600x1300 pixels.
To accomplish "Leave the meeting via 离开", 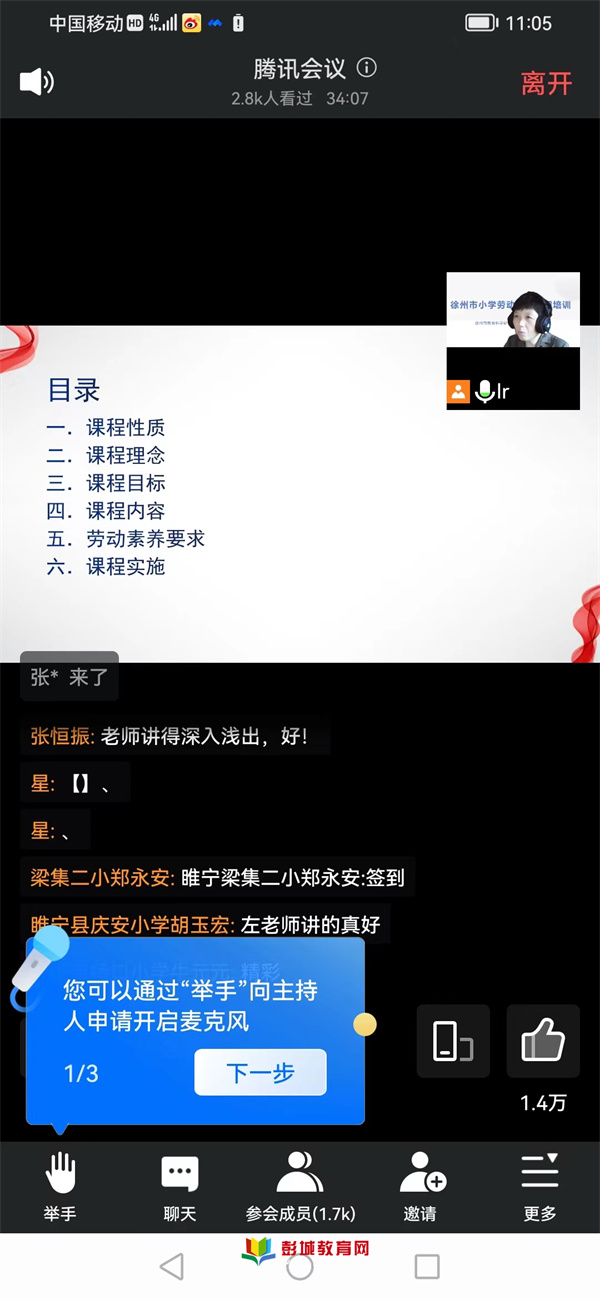I will [546, 83].
